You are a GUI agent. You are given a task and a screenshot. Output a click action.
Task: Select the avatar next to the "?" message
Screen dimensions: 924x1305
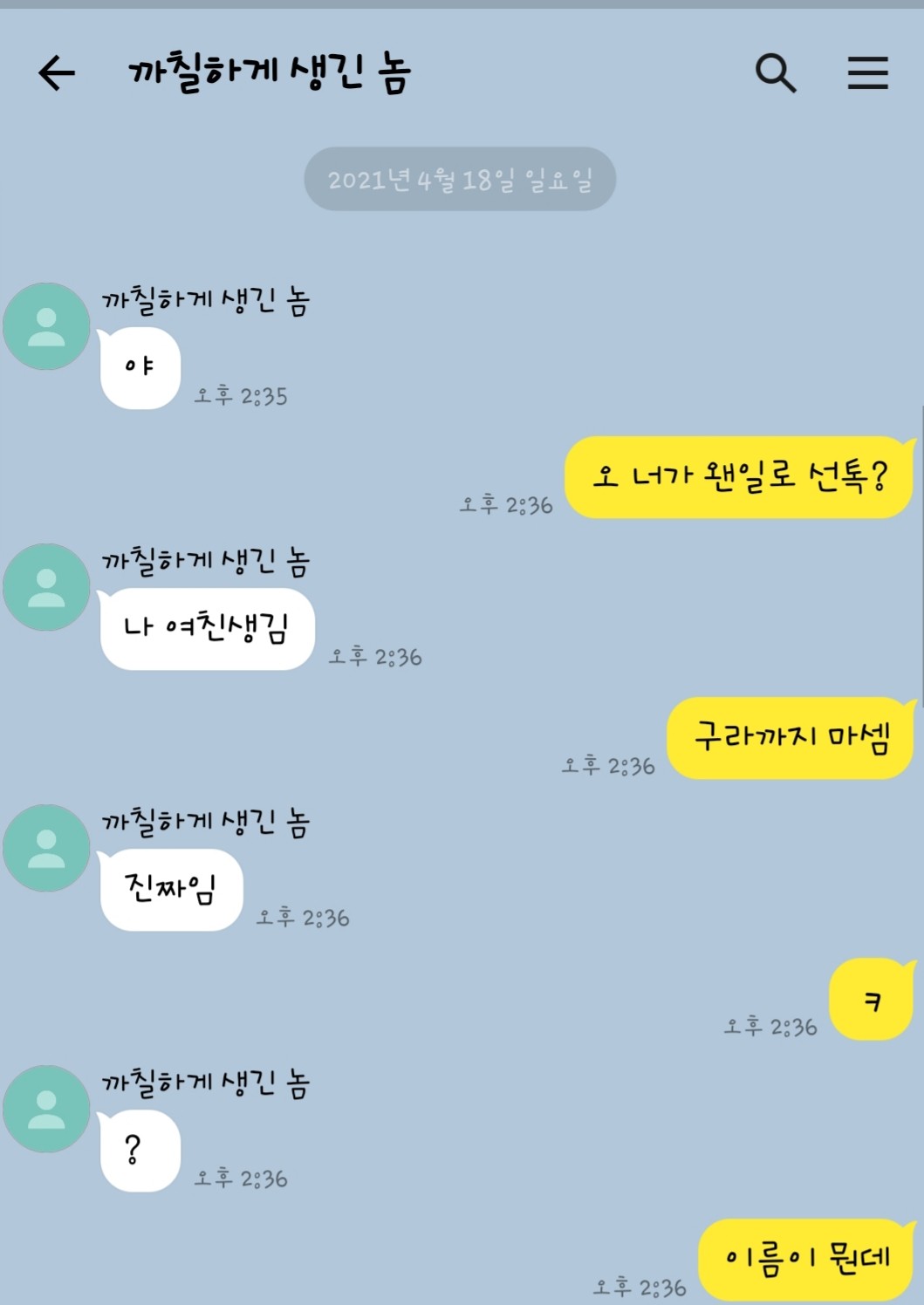47,1109
